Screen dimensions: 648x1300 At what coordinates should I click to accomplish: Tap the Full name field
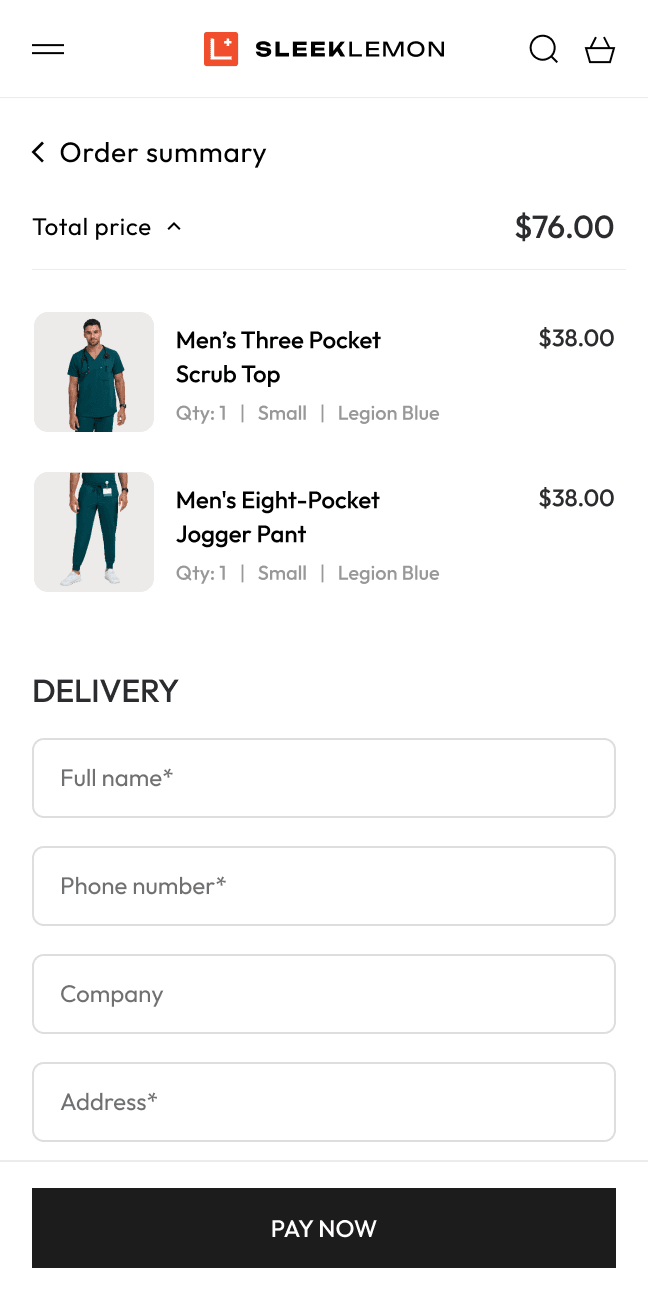click(x=324, y=778)
